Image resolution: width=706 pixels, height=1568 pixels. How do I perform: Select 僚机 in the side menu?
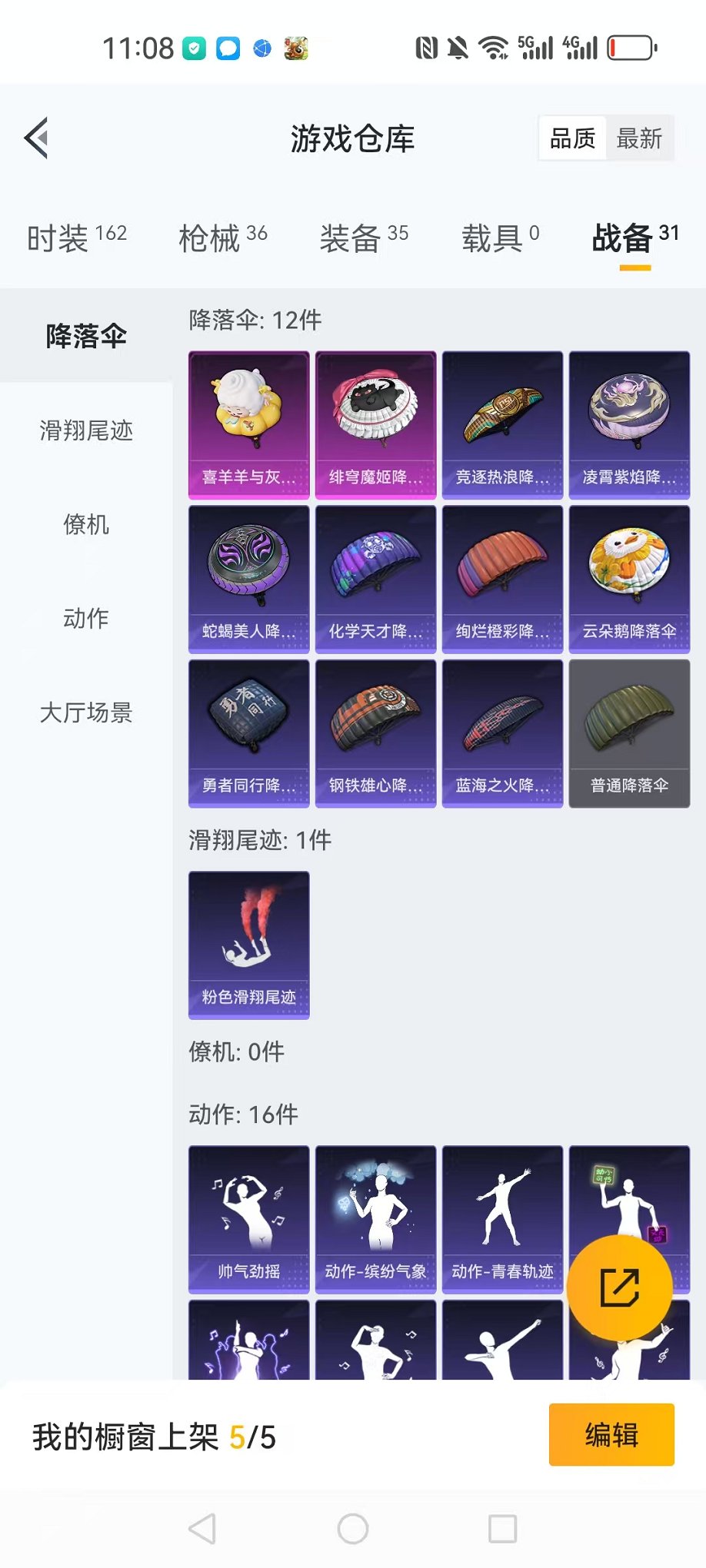coord(86,525)
